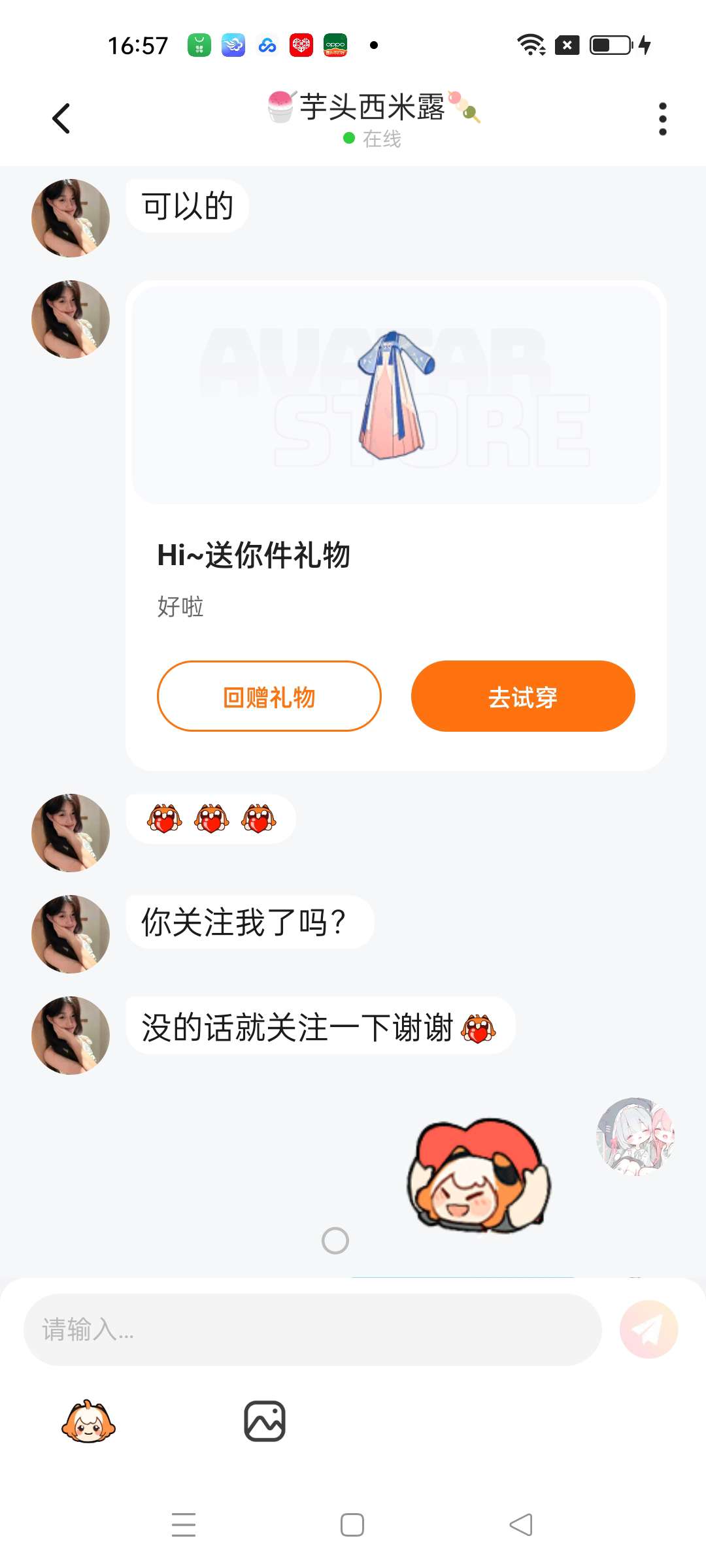706x1568 pixels.
Task: Send the message with the paper plane
Action: (648, 1329)
